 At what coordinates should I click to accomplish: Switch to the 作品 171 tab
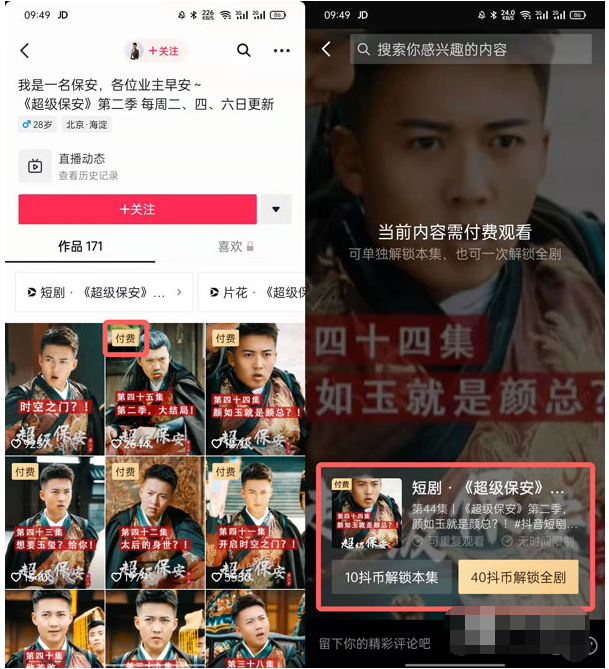[80, 246]
